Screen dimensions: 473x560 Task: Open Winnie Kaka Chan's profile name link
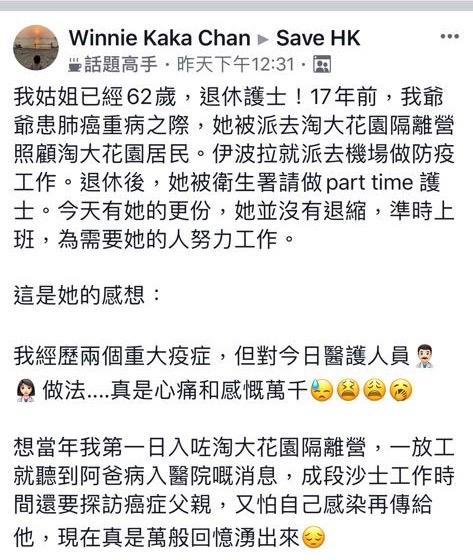(x=160, y=38)
